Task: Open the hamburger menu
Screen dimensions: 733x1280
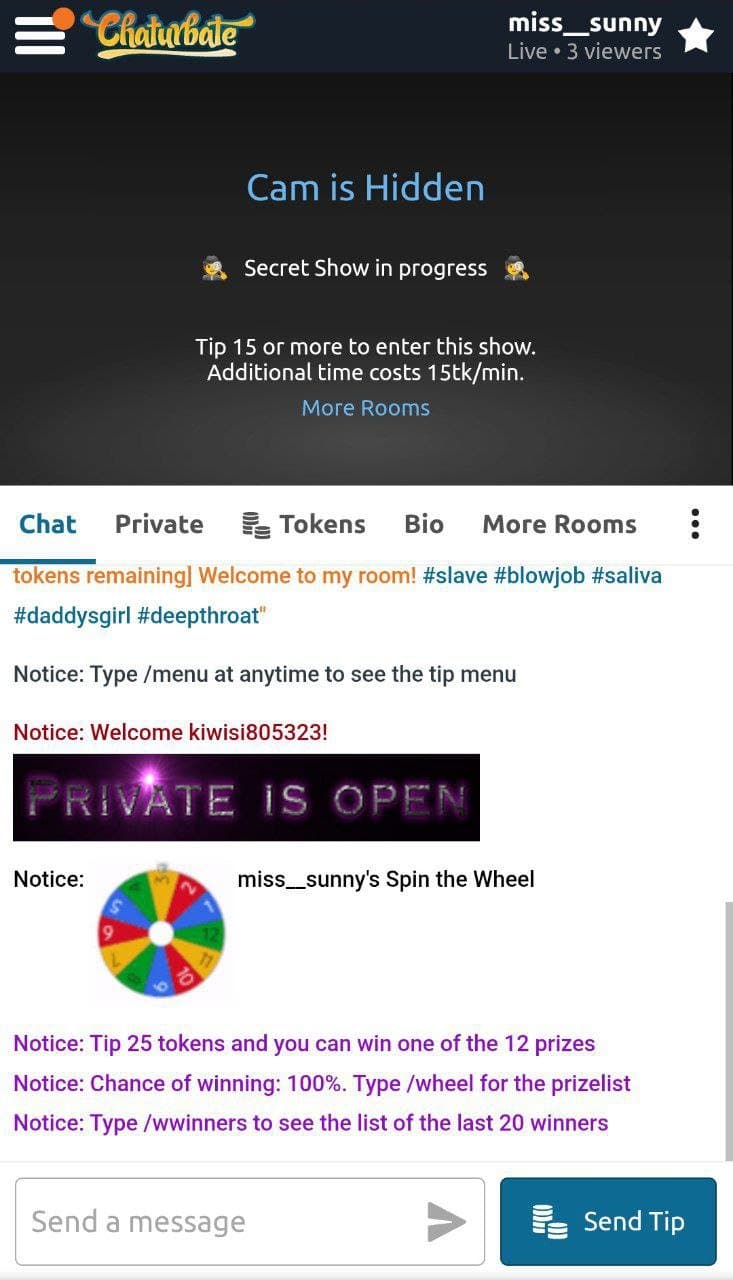Action: [x=40, y=35]
